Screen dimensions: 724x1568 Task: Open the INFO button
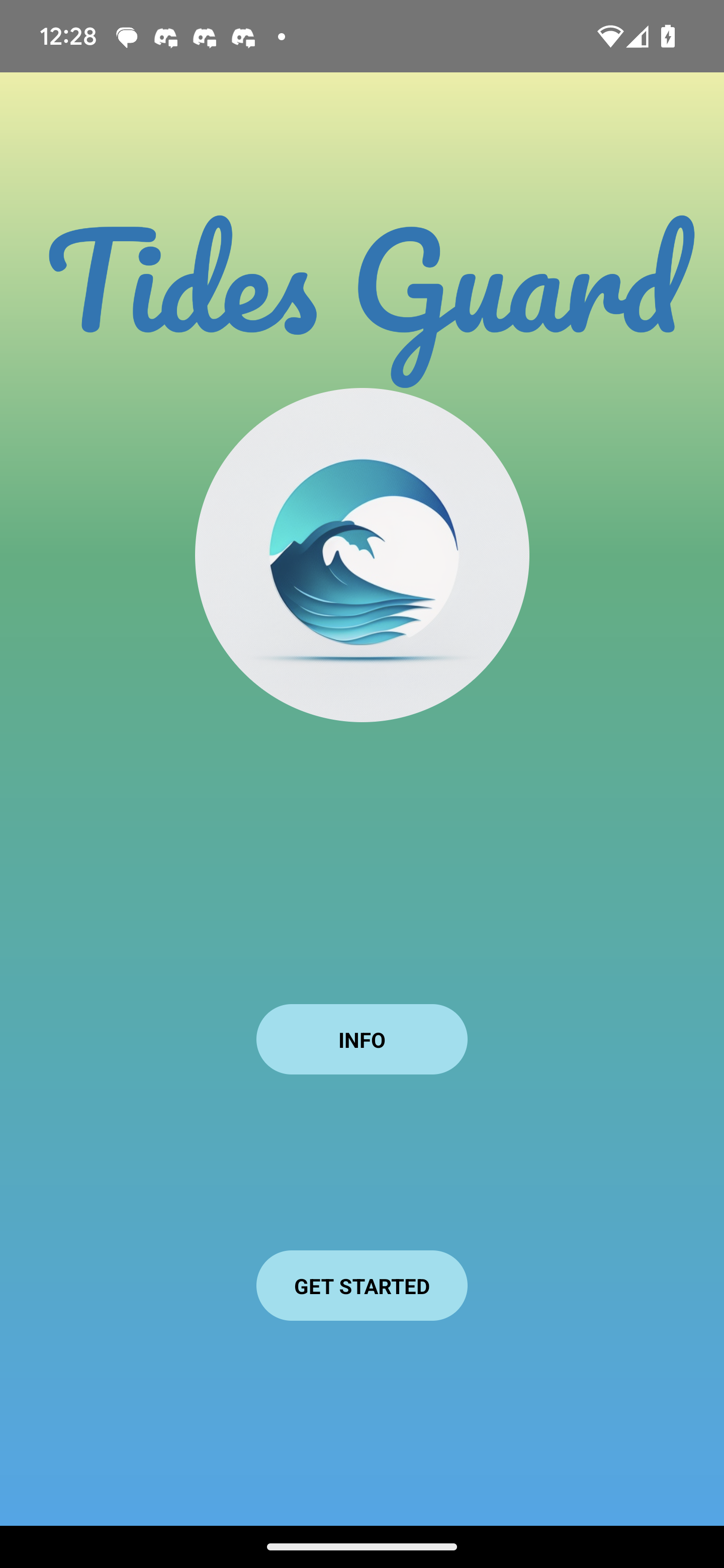pos(361,1039)
